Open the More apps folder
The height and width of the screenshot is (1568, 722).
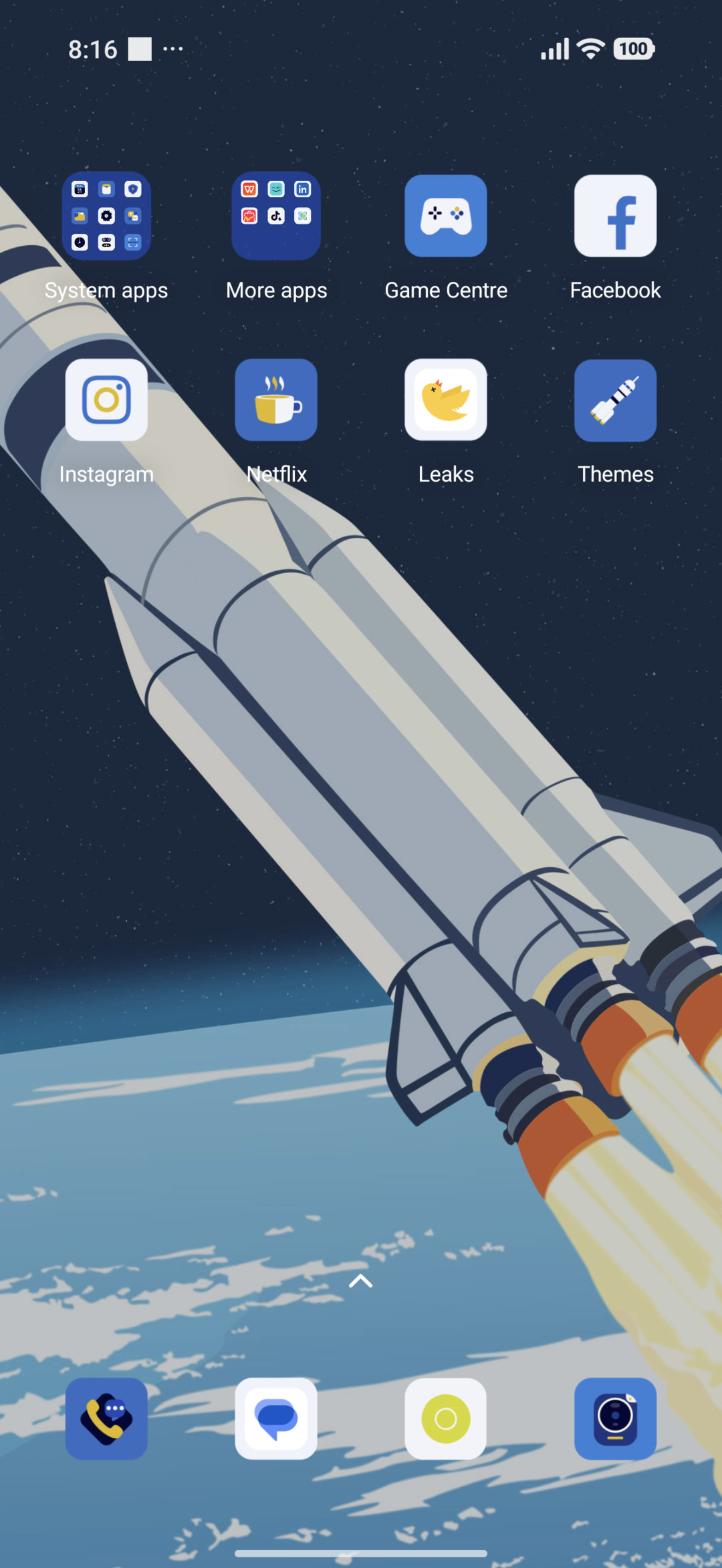tap(276, 216)
